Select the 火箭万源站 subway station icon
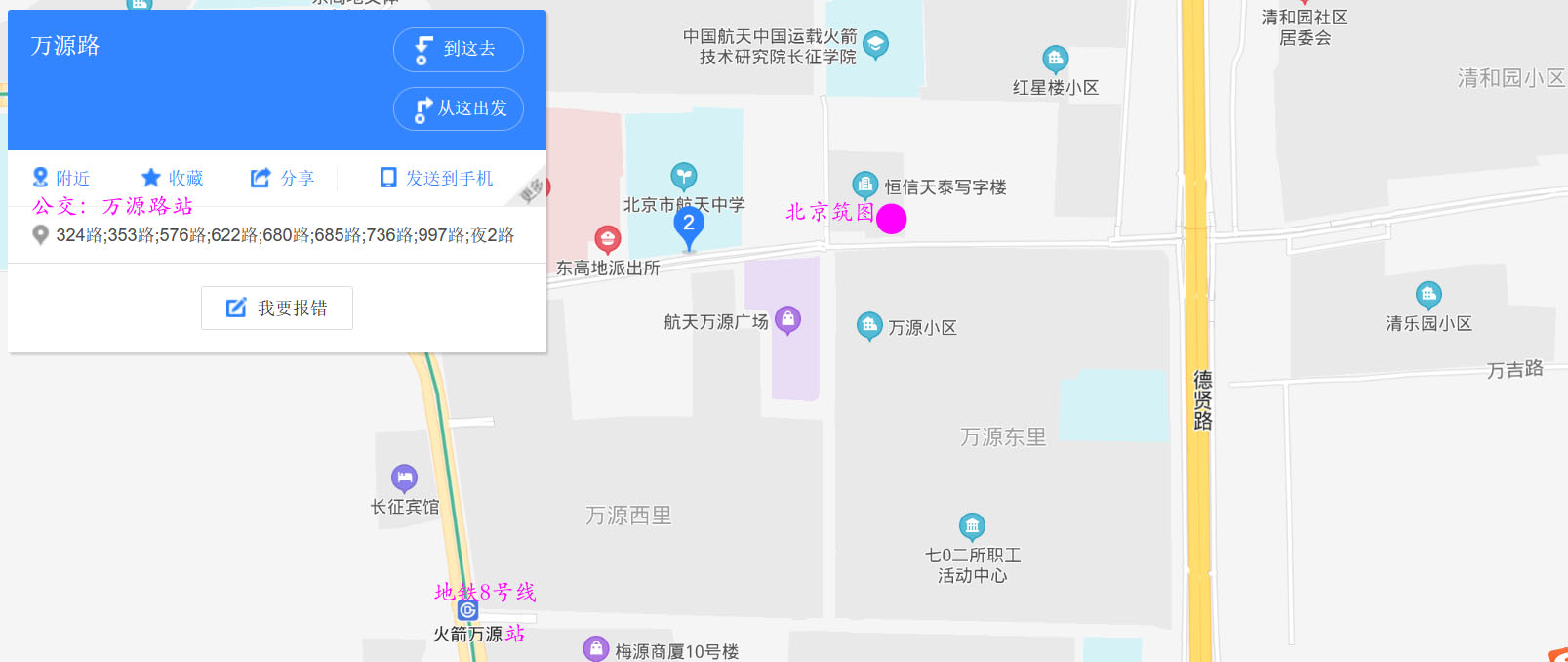This screenshot has width=1568, height=662. coord(467,610)
